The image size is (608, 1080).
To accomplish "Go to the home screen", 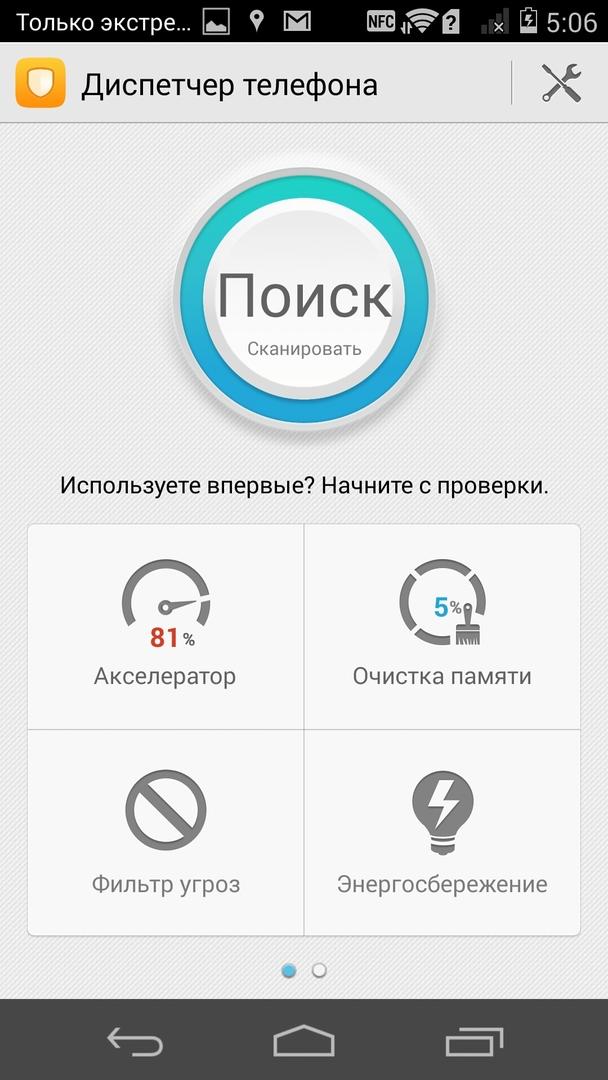I will [304, 1042].
